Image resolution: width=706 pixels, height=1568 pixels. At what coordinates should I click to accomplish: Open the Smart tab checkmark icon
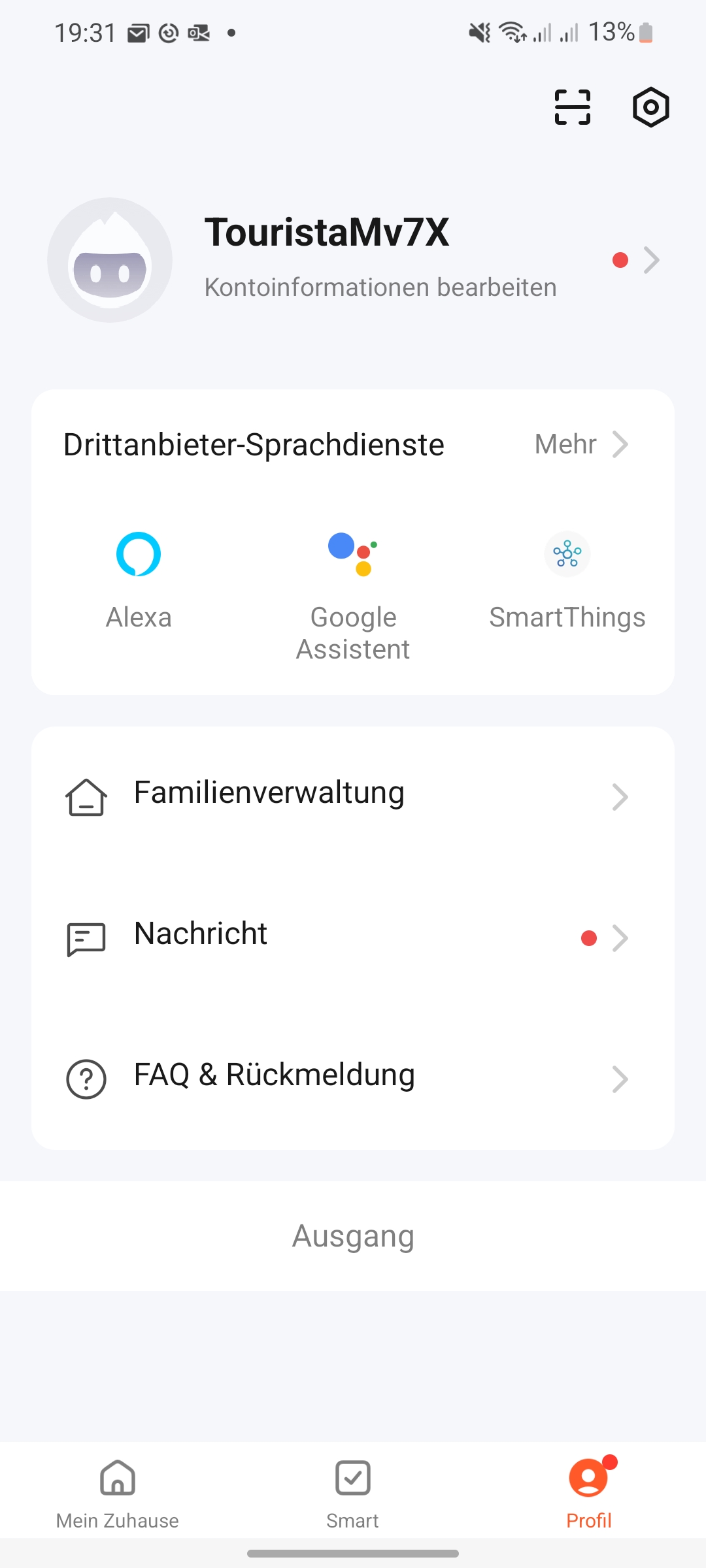point(353,1477)
